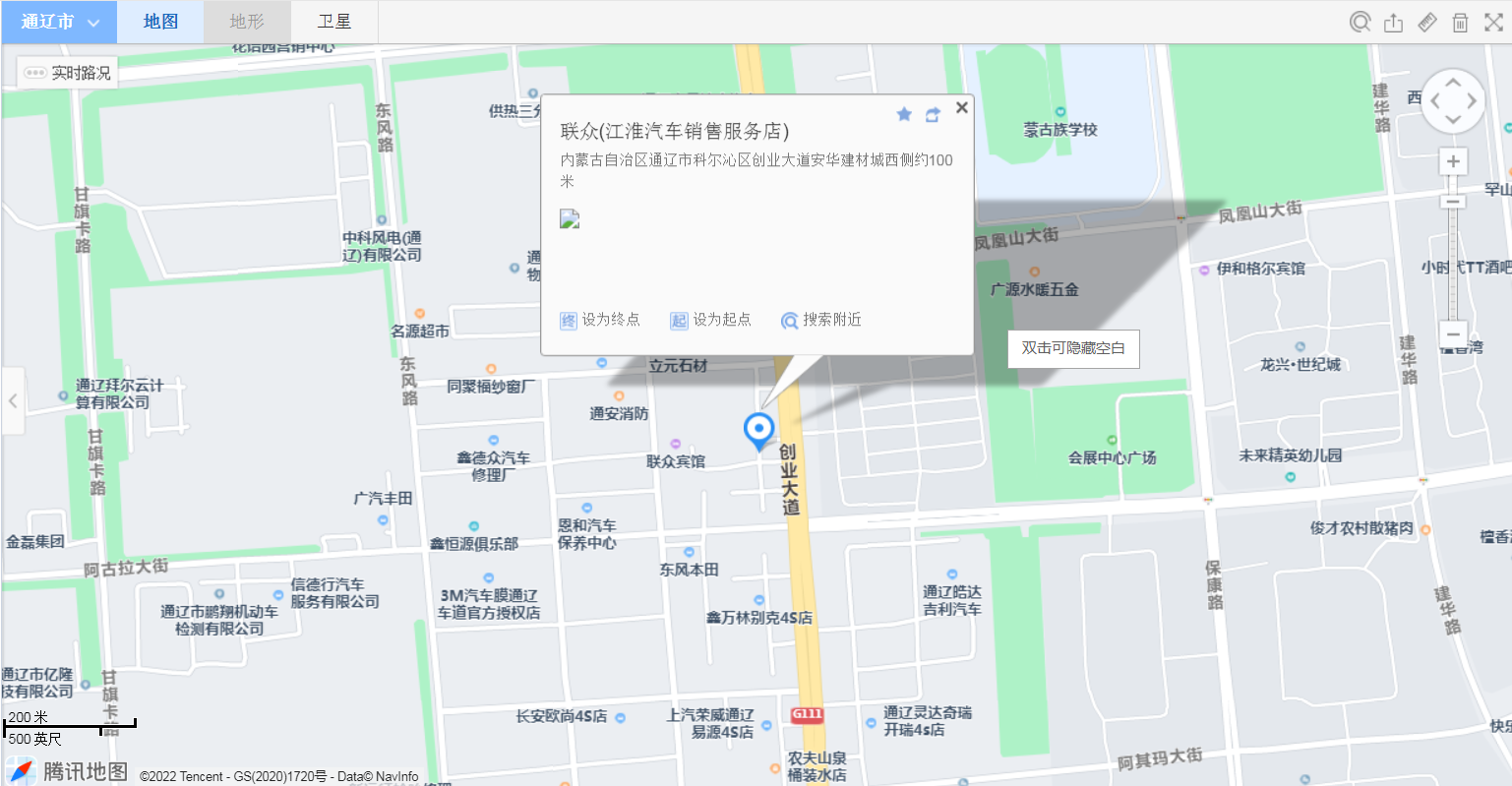The image size is (1512, 786).
Task: Zoom in with the plus button
Action: pos(1453,161)
